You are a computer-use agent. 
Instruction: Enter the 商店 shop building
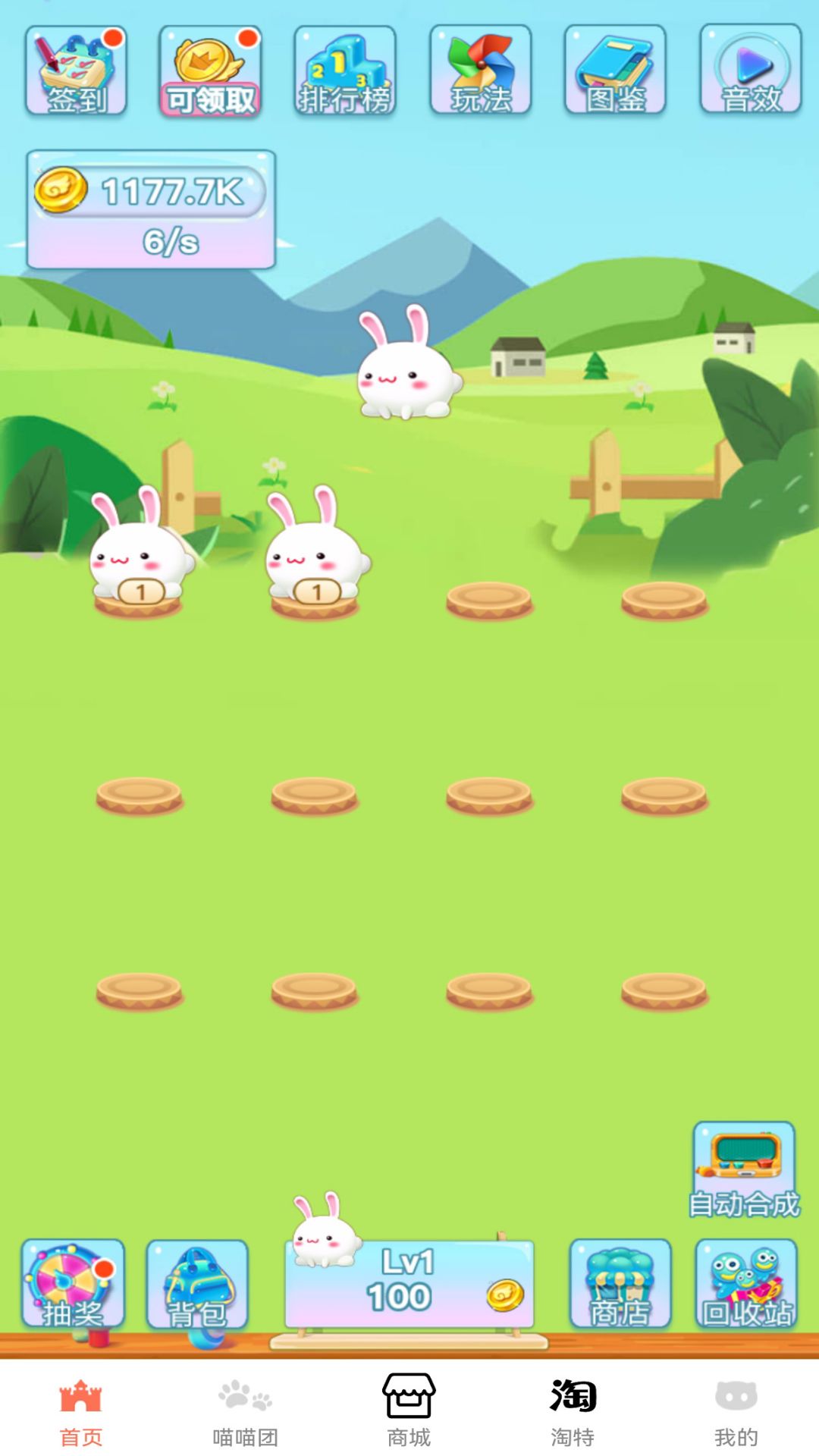[621, 1282]
